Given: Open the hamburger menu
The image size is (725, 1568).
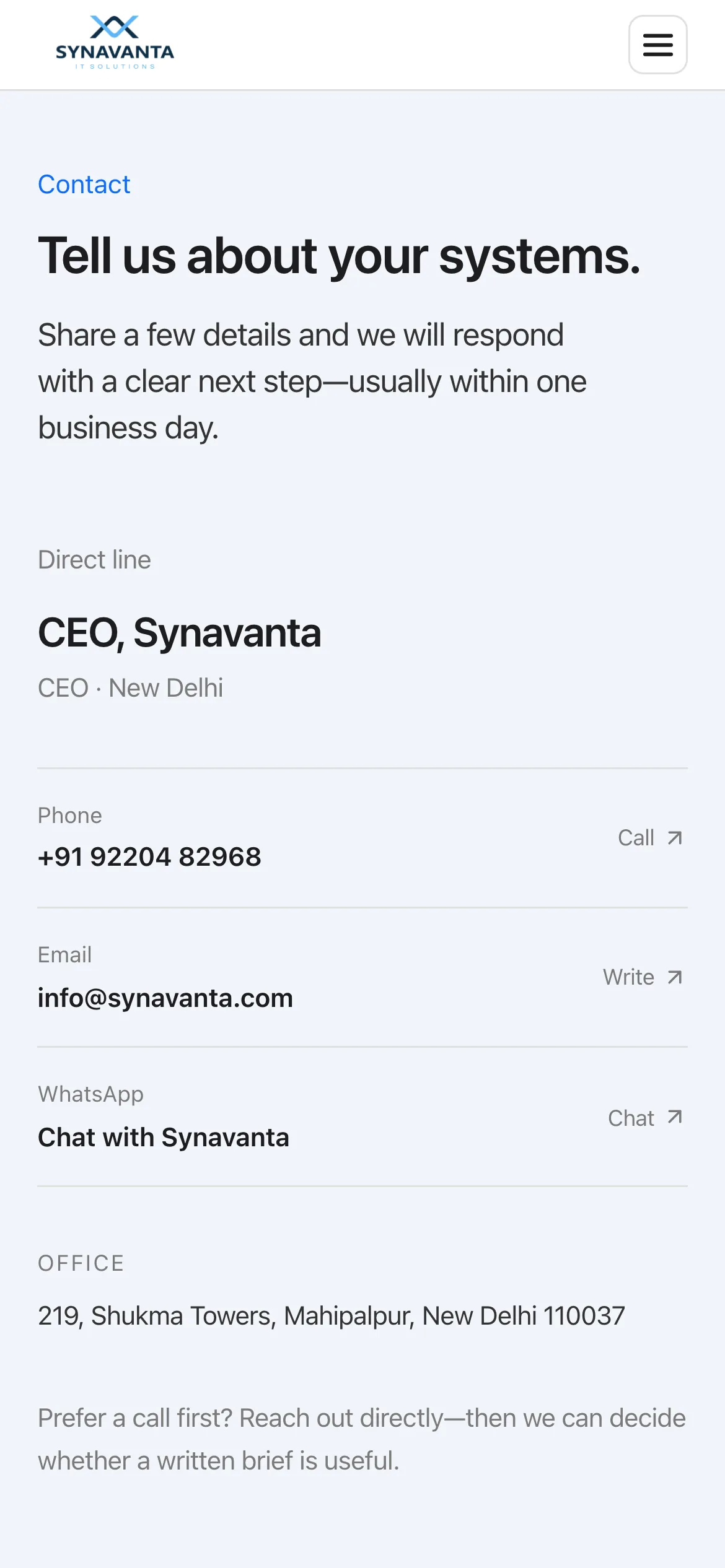Looking at the screenshot, I should [x=657, y=45].
